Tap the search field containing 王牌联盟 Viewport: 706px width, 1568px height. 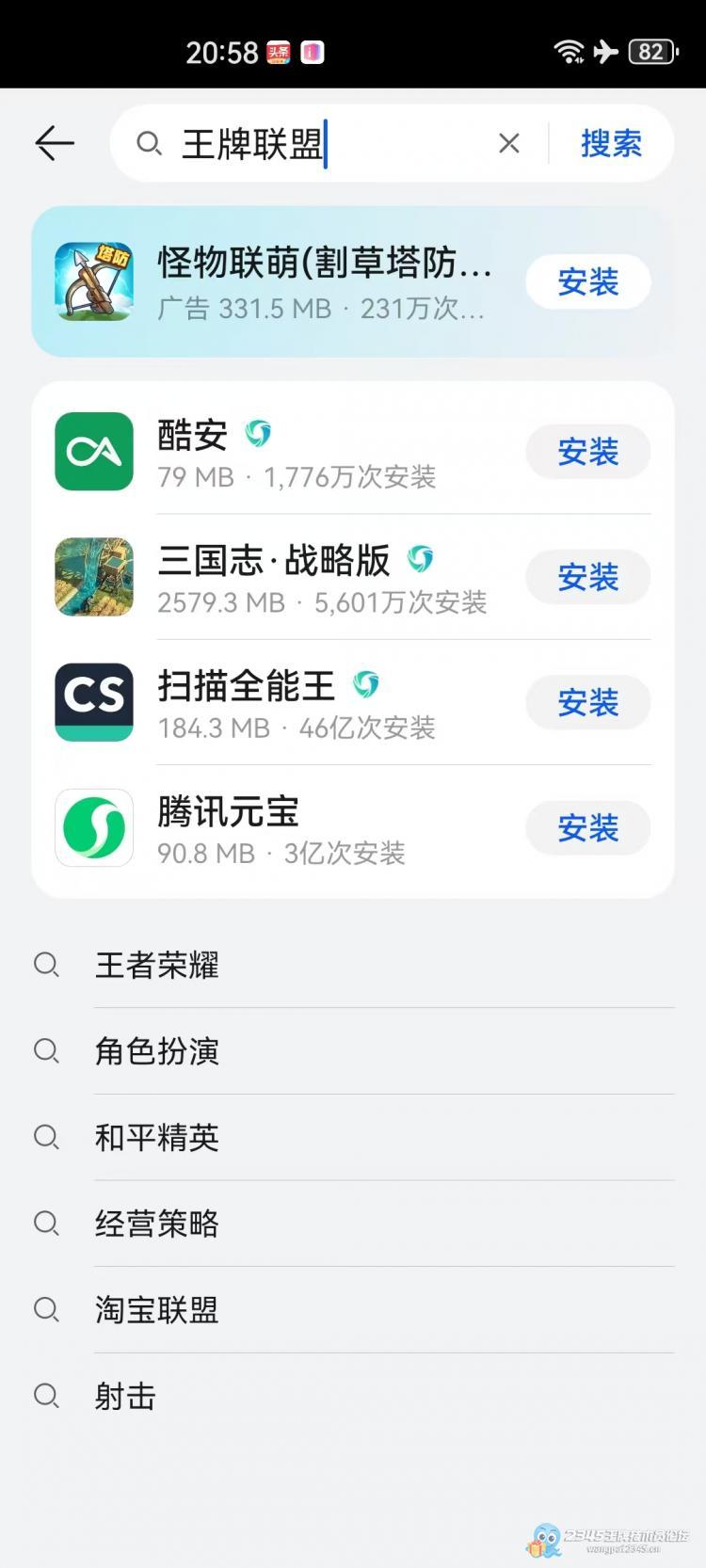[320, 144]
